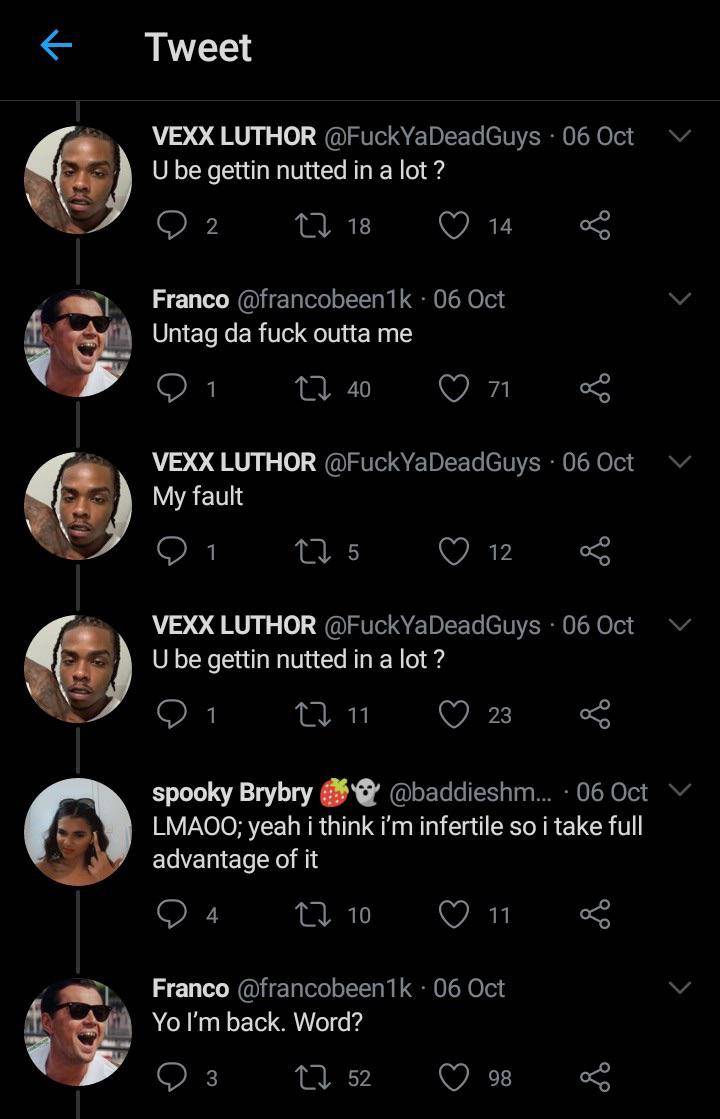Share the "My fault" tweet
Viewport: 720px width, 1119px height.
tap(595, 551)
